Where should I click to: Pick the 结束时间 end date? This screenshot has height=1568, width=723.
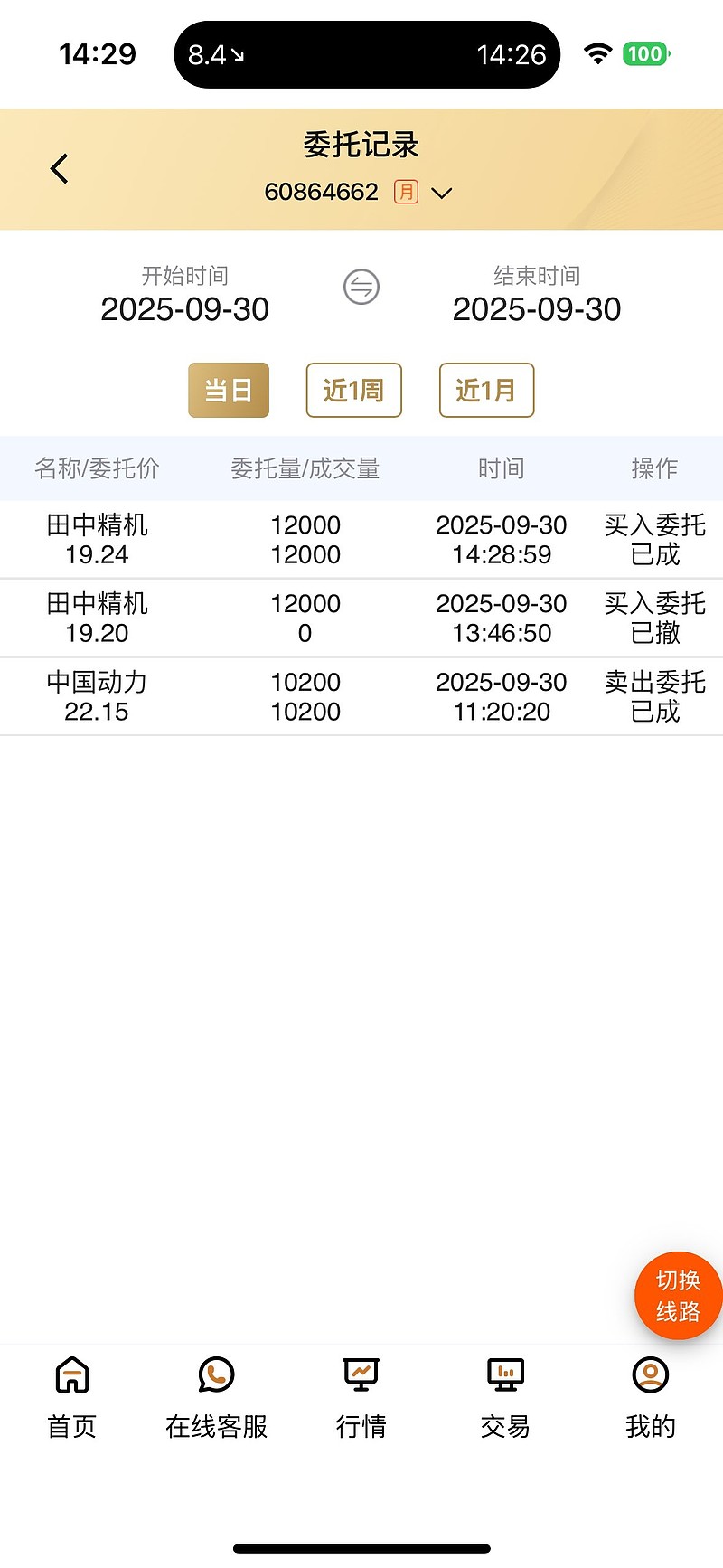point(537,309)
